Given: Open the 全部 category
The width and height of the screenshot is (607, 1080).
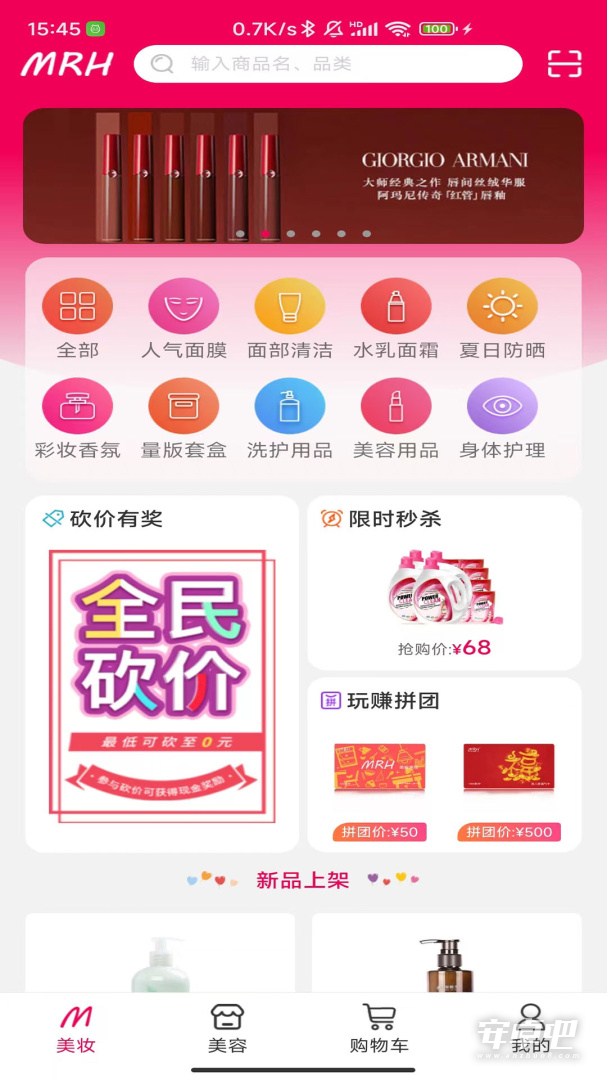Looking at the screenshot, I should coord(77,319).
